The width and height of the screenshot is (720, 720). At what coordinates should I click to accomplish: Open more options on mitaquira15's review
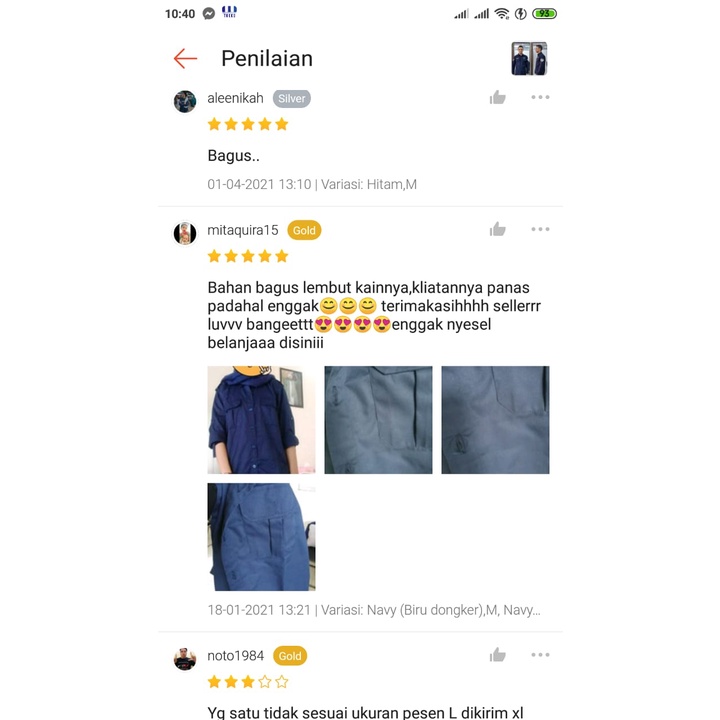(540, 229)
